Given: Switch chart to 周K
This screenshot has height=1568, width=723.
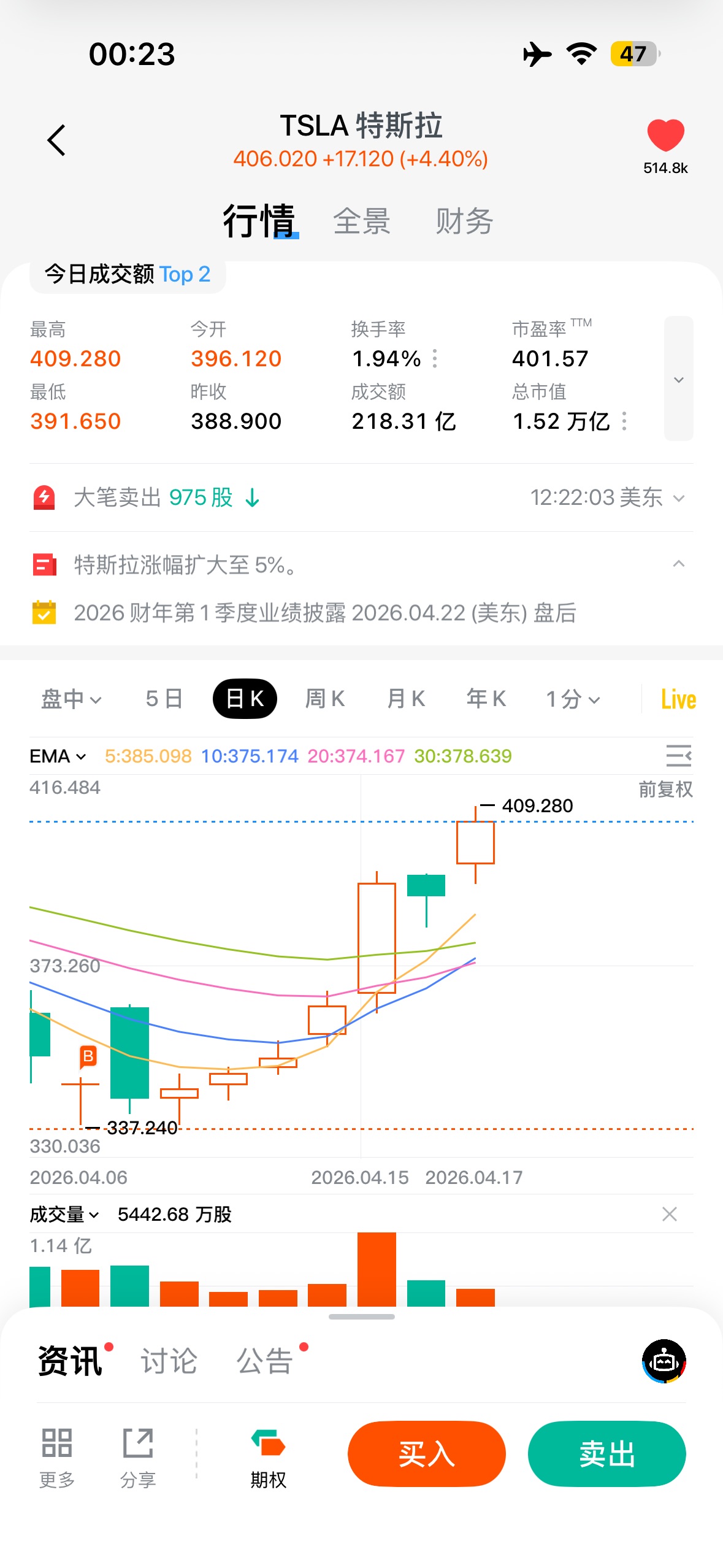Looking at the screenshot, I should pos(325,699).
